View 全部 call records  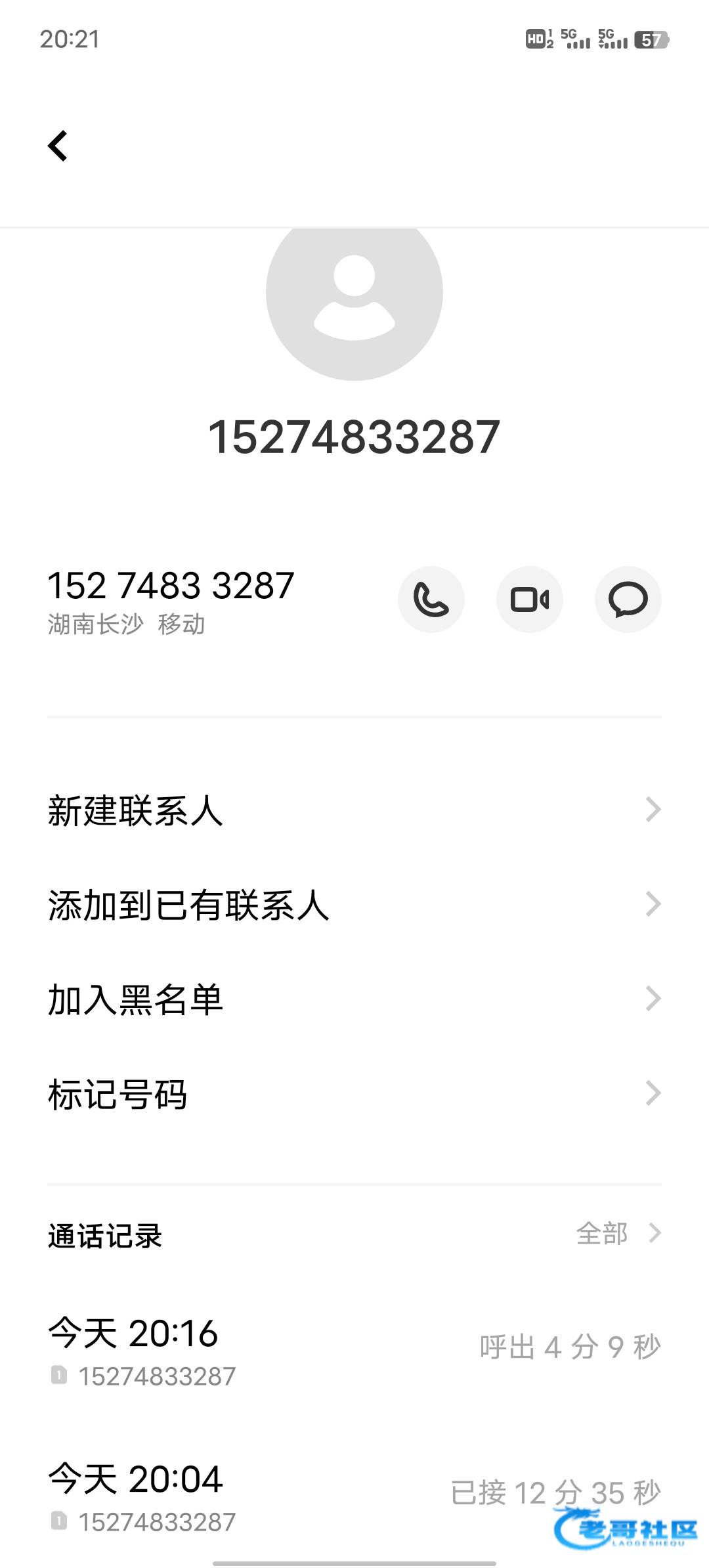[x=618, y=1234]
